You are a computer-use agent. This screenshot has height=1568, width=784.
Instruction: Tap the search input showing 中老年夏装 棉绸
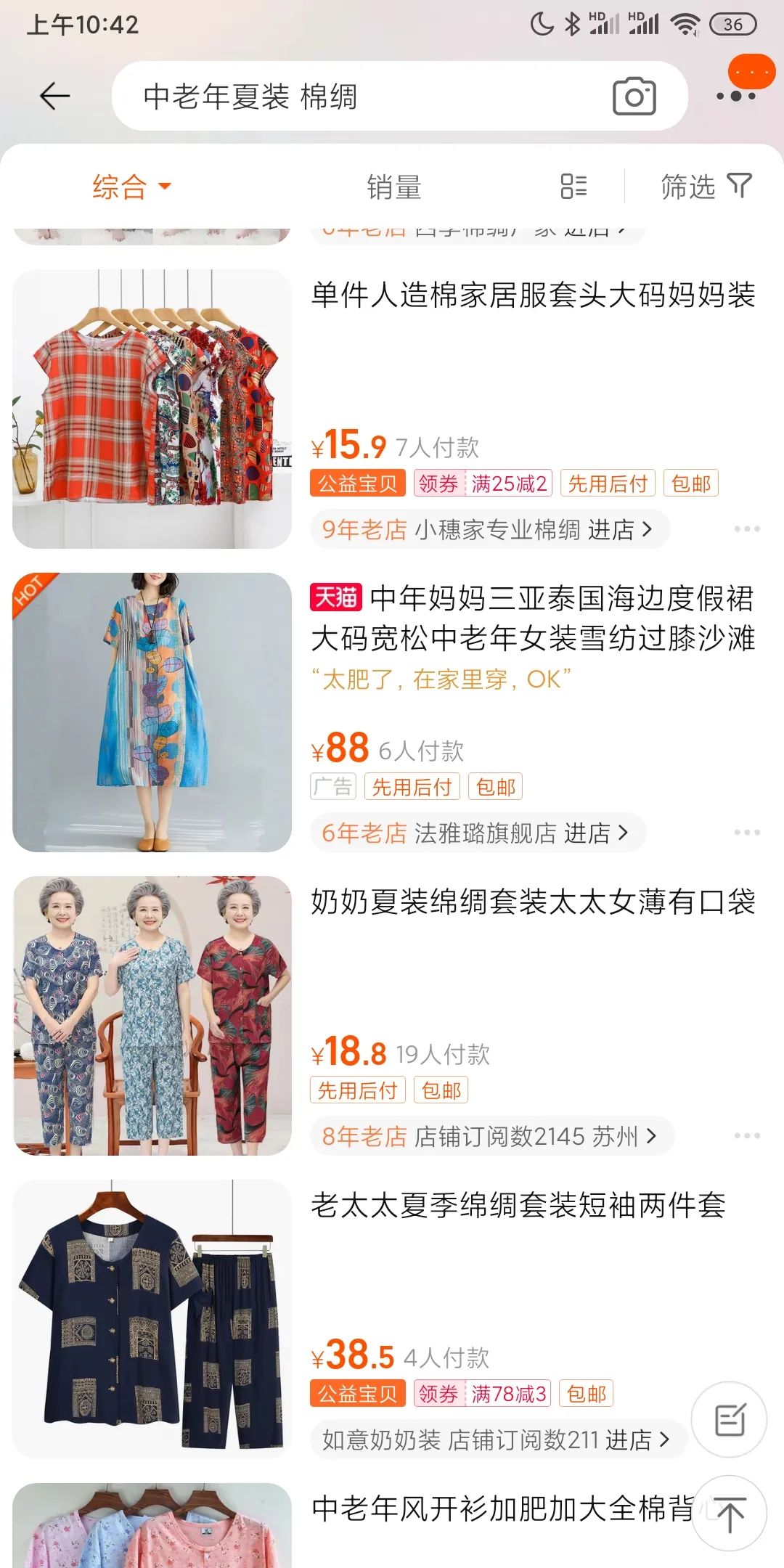pyautogui.click(x=290, y=95)
